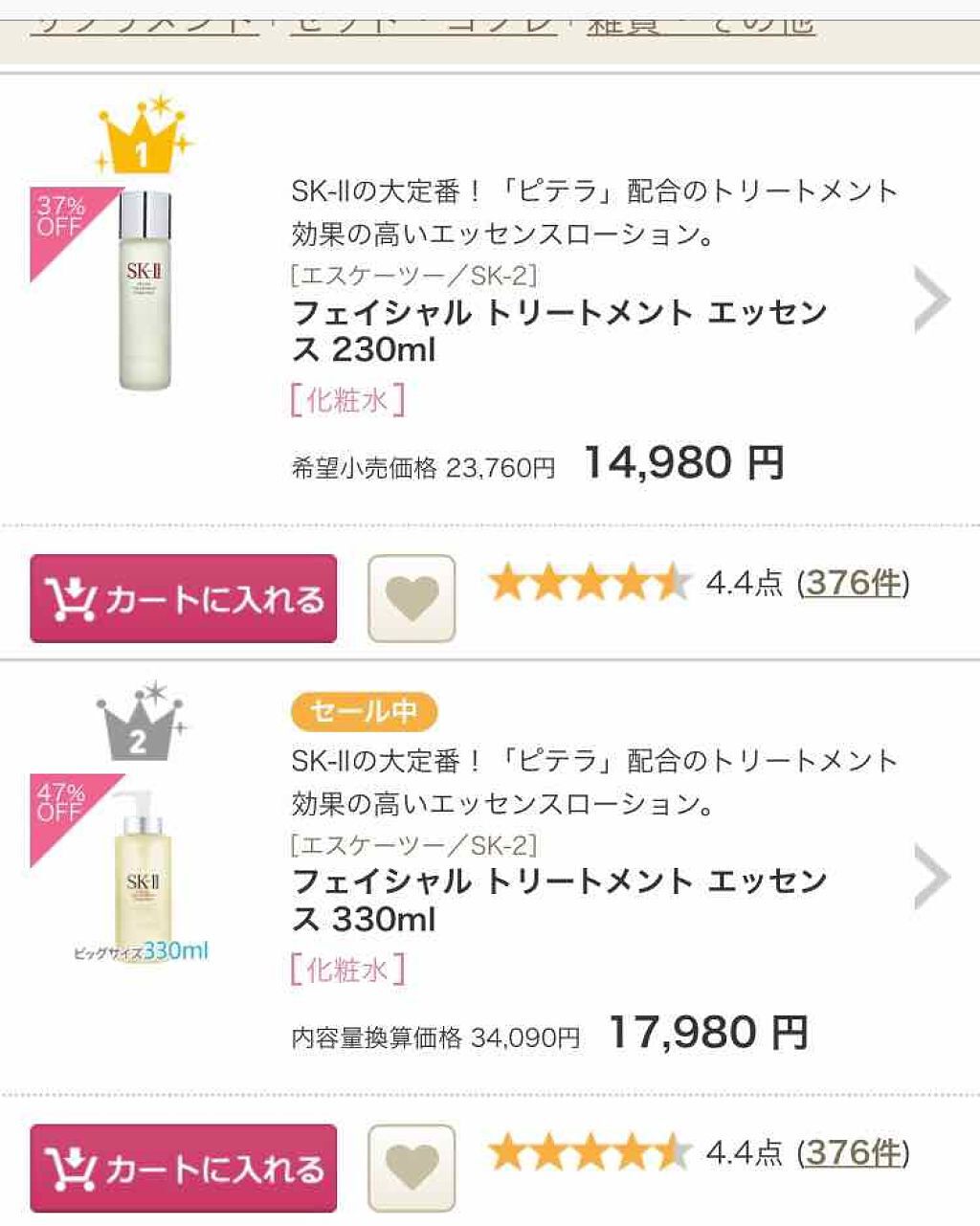980x1226 pixels.
Task: Open reviews link for the 230ml essence
Action: click(854, 582)
